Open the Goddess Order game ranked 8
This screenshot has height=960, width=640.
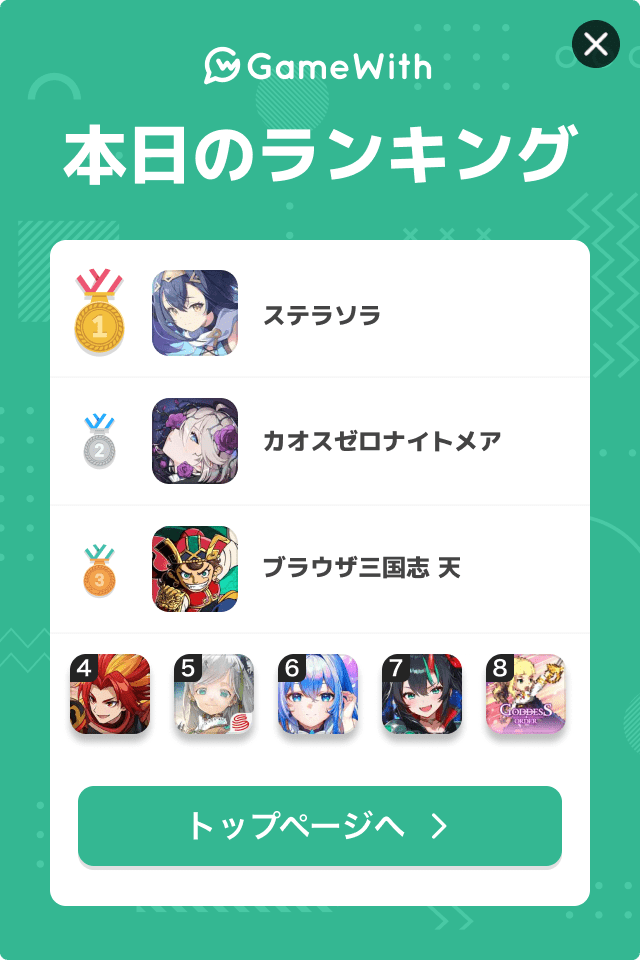[x=526, y=694]
